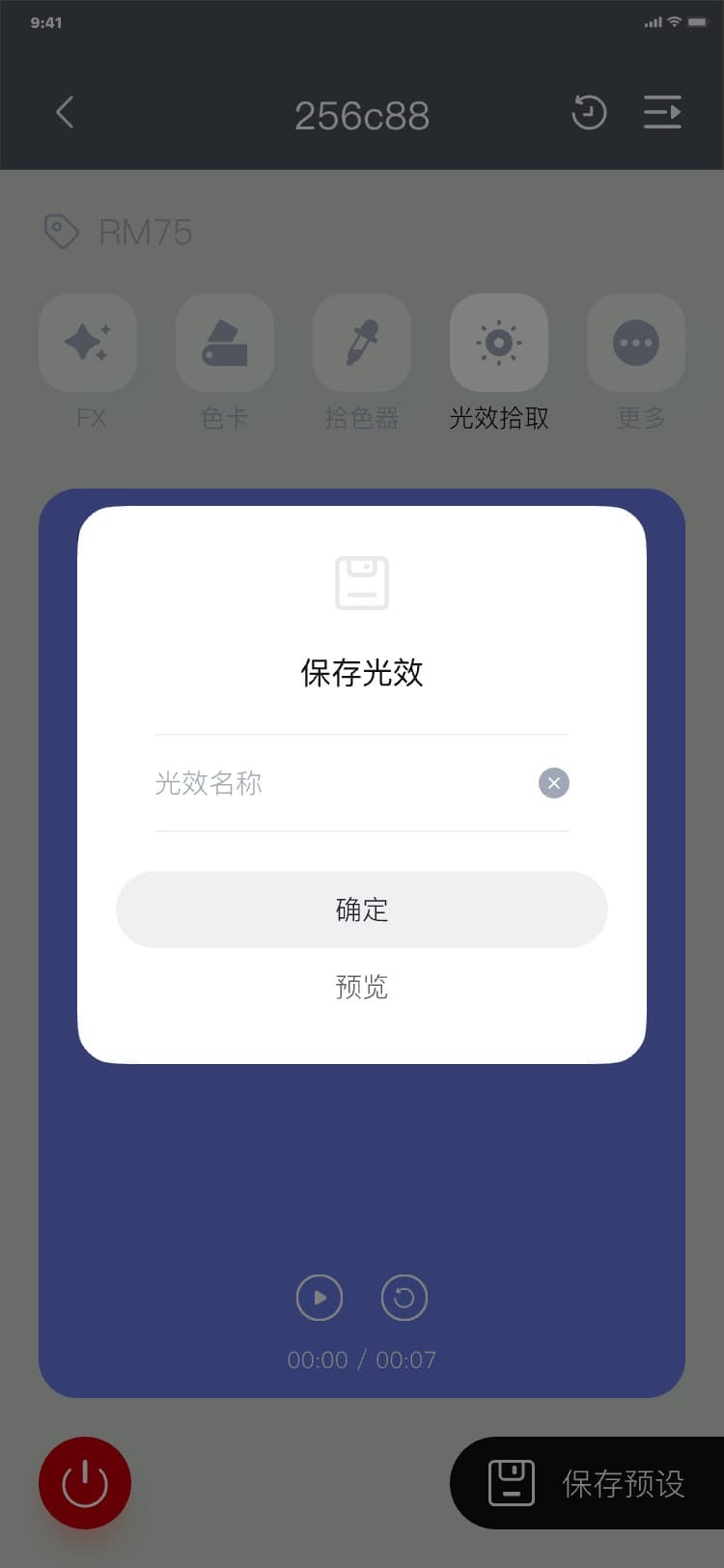
Task: Tap 预览 to preview the light effect
Action: [361, 987]
